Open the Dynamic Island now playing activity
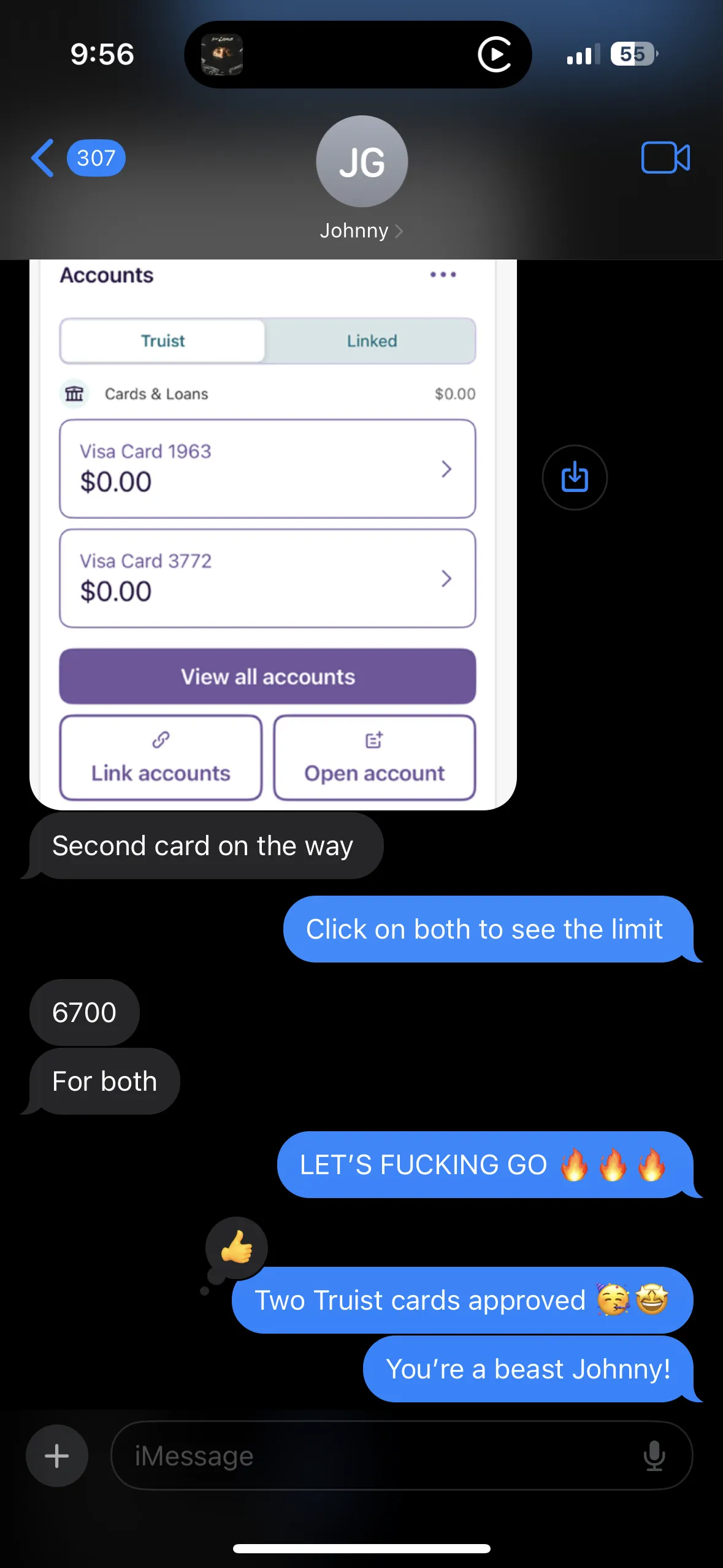 click(358, 55)
